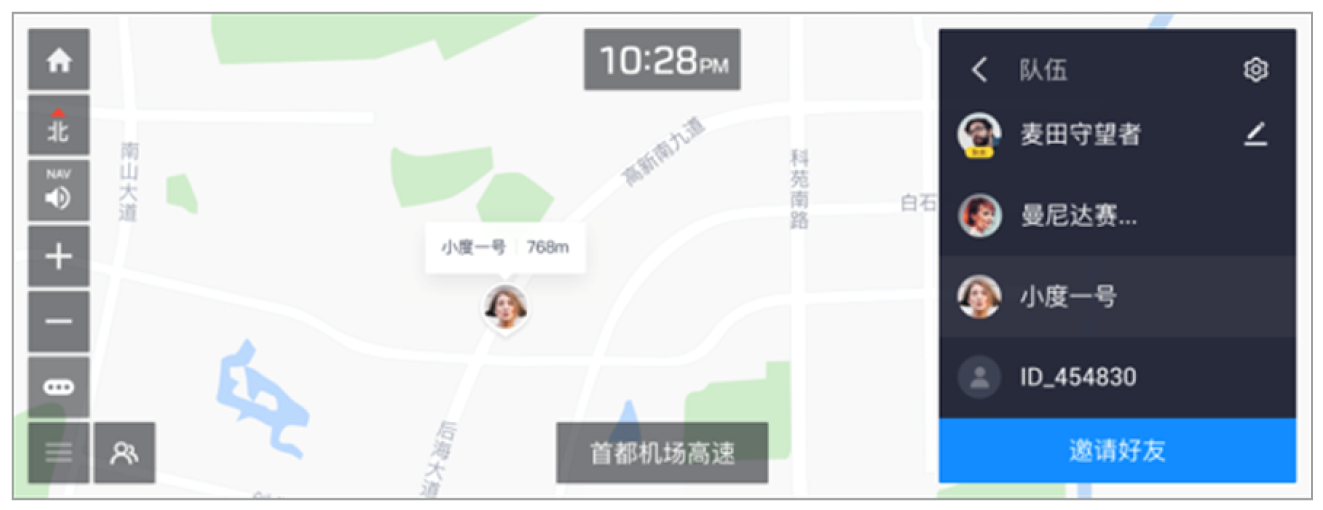This screenshot has height=510, width=1323.
Task: Open the team members button
Action: point(125,453)
